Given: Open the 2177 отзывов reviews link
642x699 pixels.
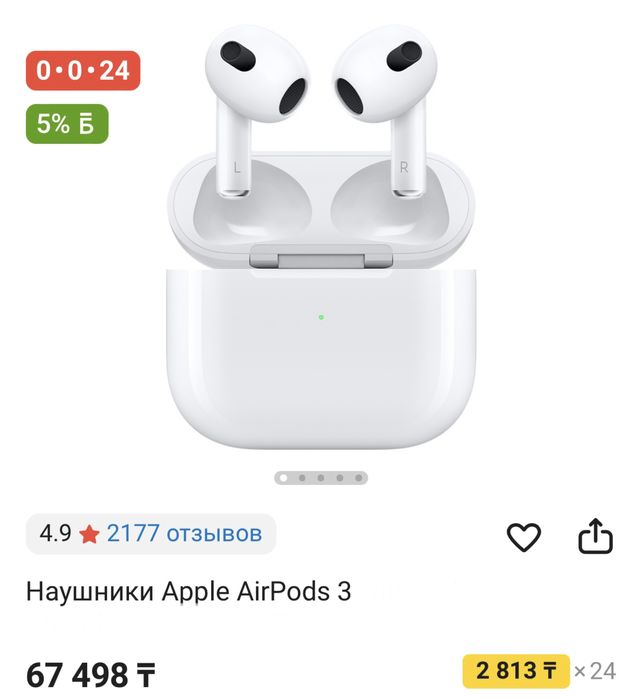Looking at the screenshot, I should pyautogui.click(x=184, y=534).
